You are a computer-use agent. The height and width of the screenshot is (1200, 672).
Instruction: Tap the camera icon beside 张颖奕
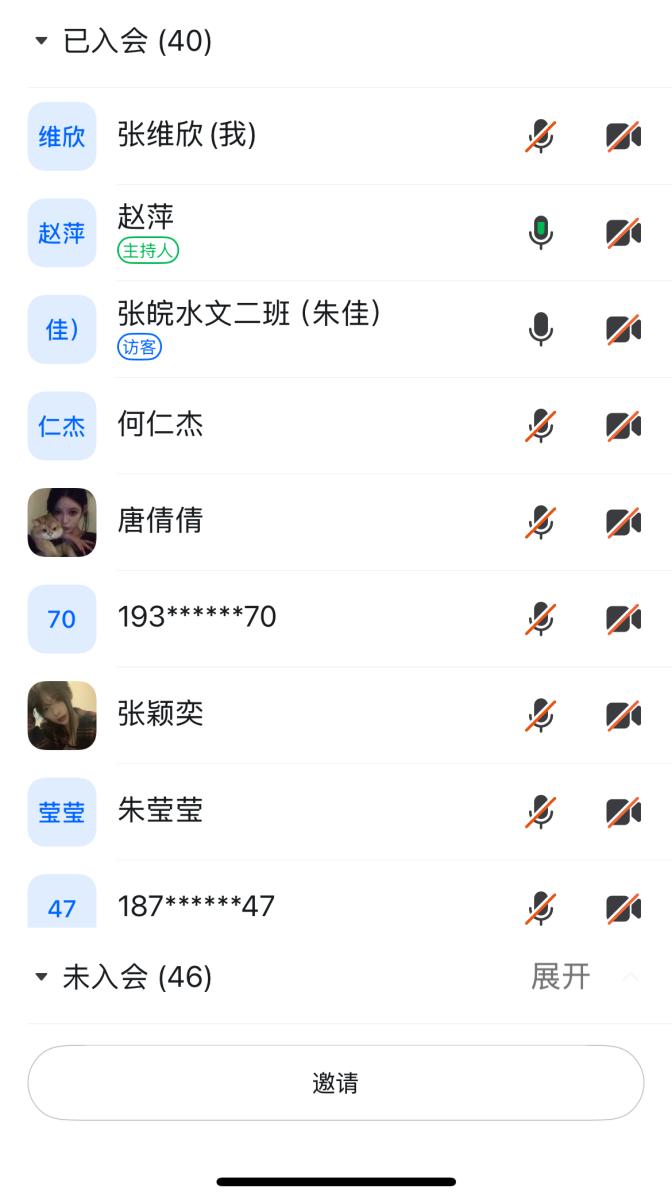[623, 716]
